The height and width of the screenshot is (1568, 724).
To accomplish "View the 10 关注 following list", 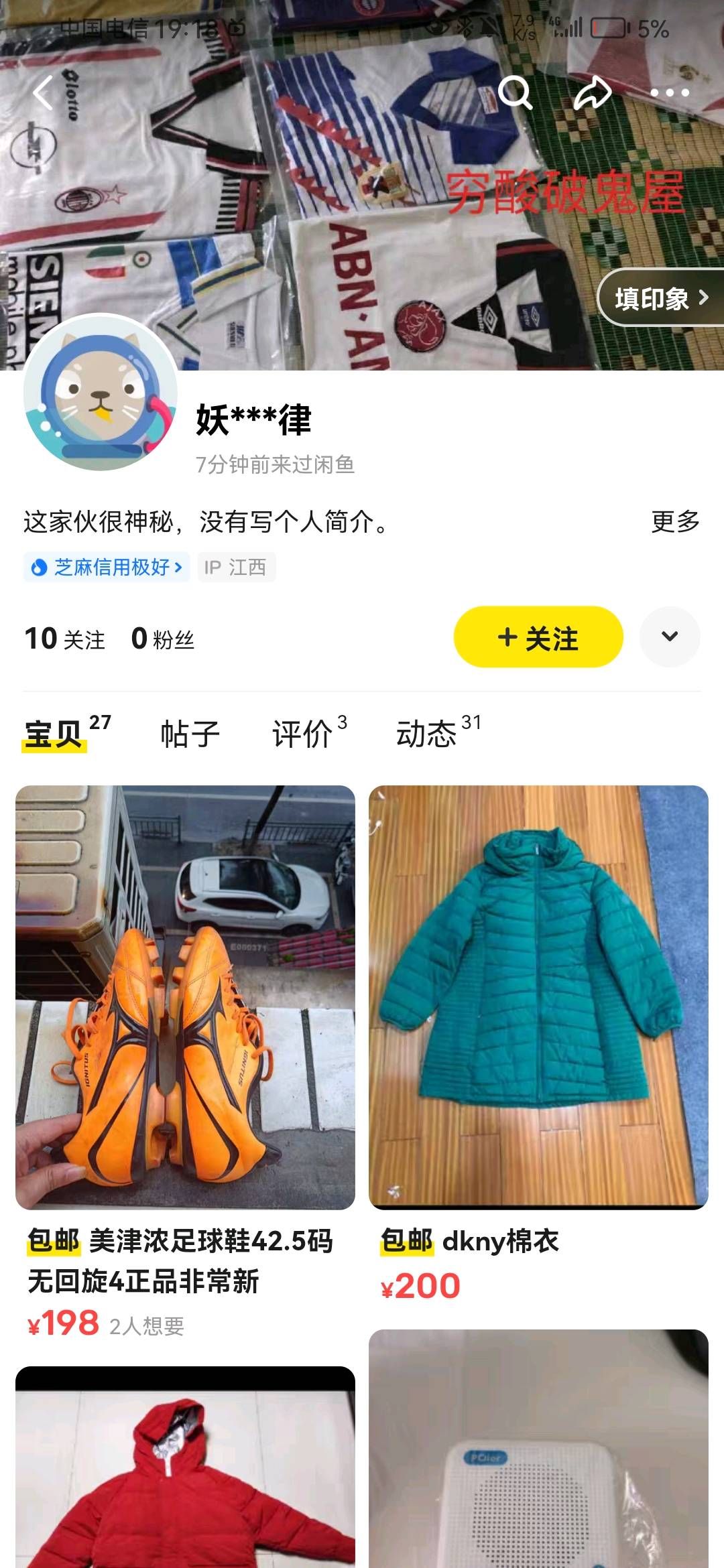I will (64, 639).
